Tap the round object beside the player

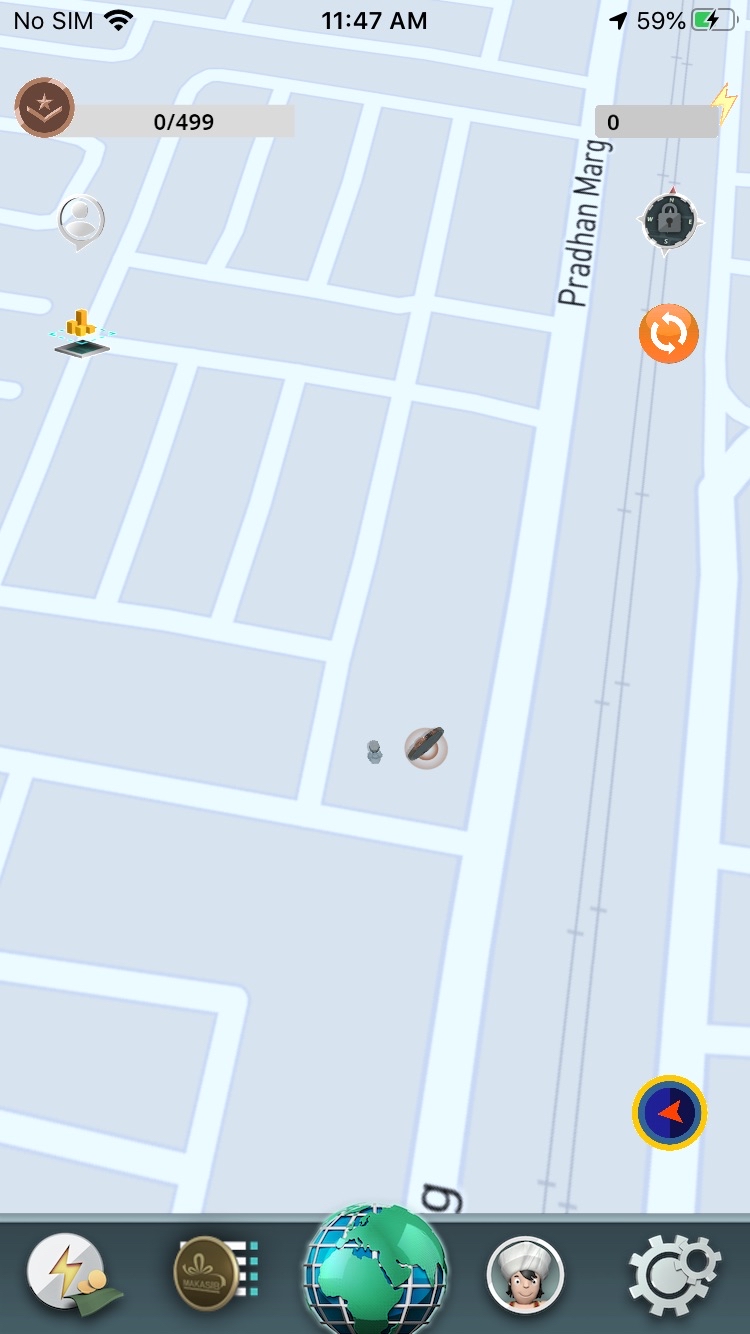click(426, 747)
